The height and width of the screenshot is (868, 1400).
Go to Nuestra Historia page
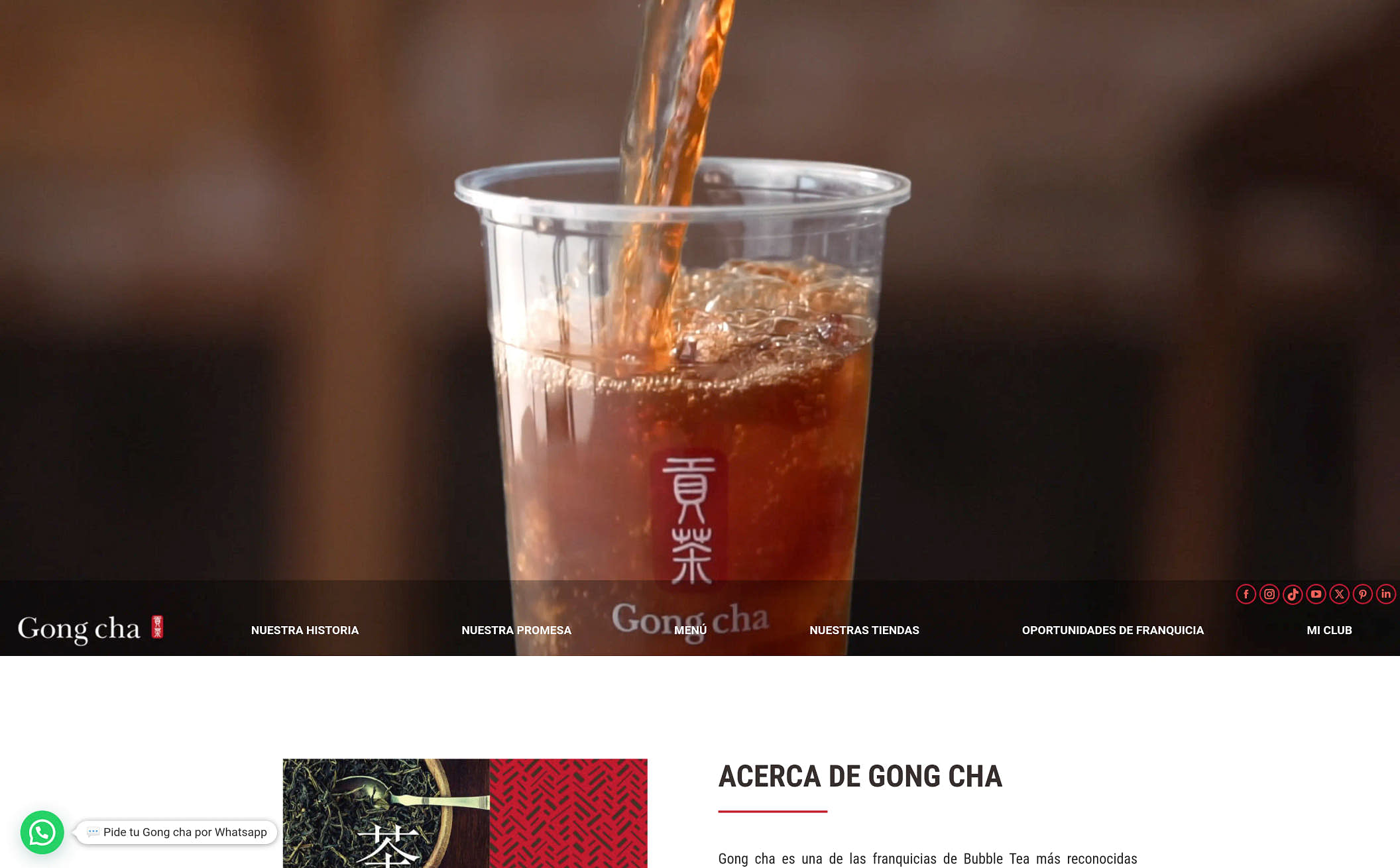point(304,630)
